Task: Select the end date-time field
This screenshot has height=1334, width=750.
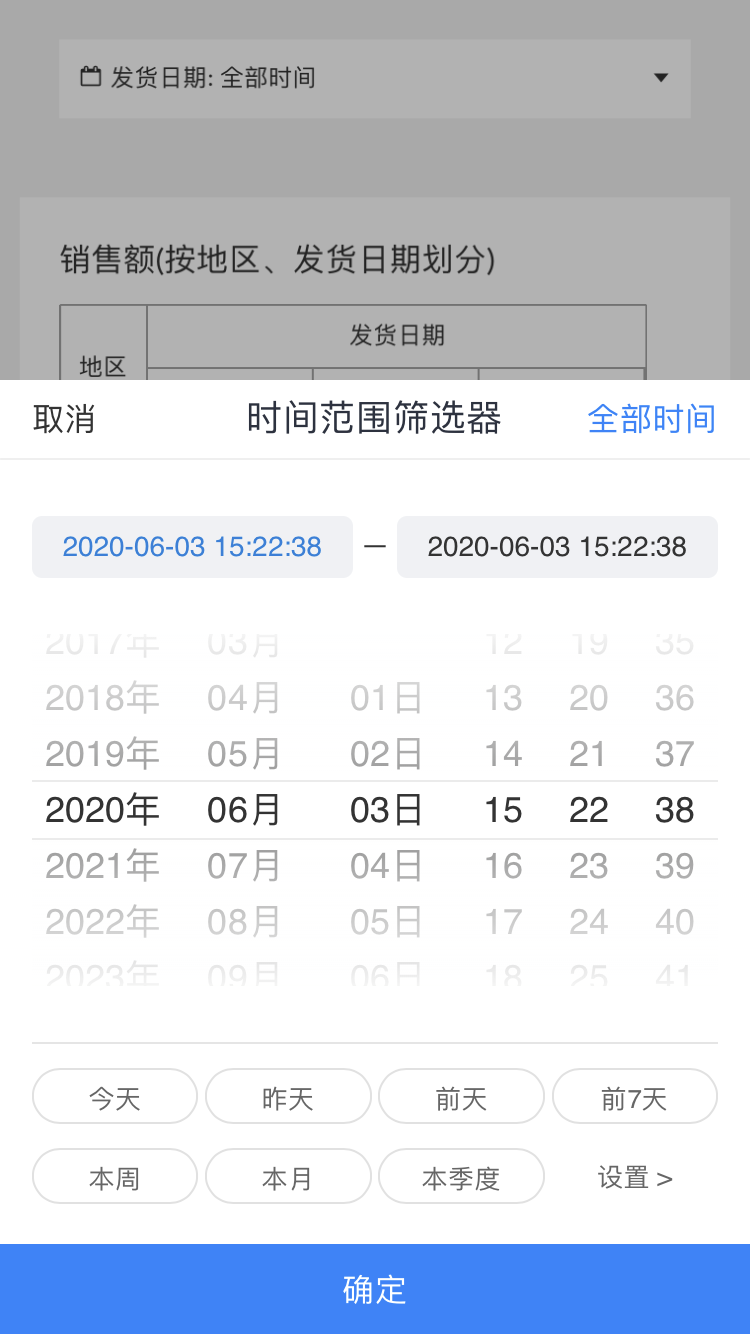Action: tap(557, 547)
